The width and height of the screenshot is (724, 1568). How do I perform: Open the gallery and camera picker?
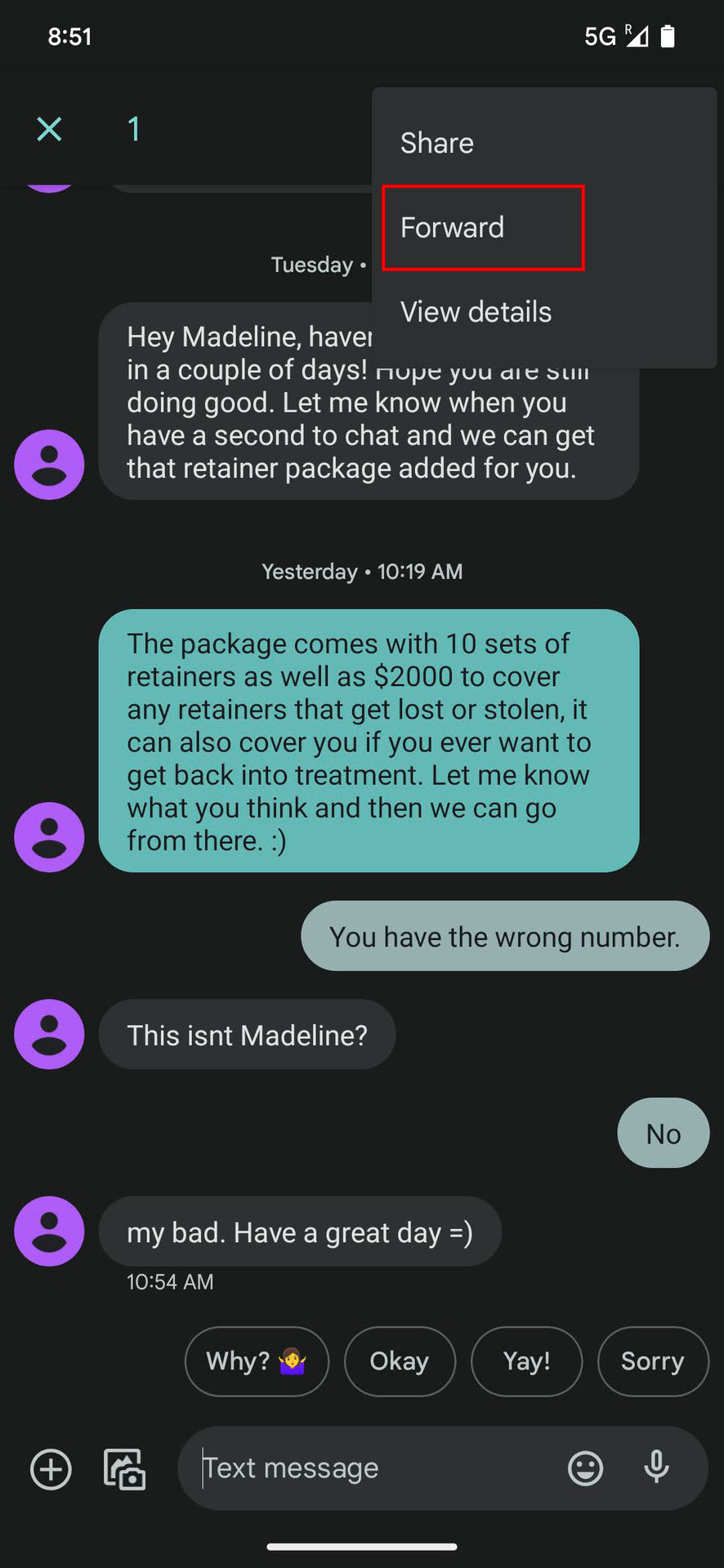click(x=124, y=1469)
